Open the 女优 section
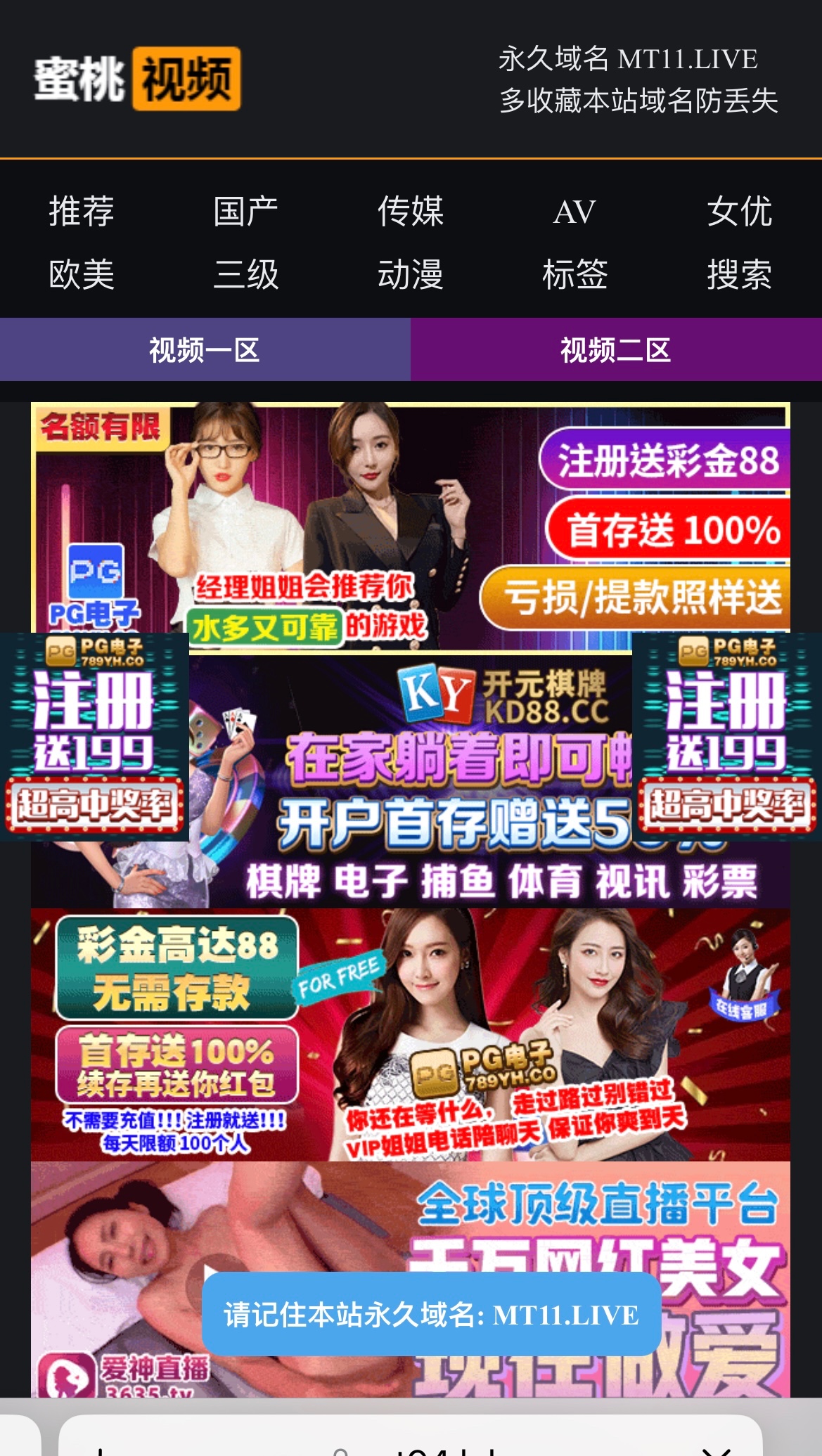 739,211
